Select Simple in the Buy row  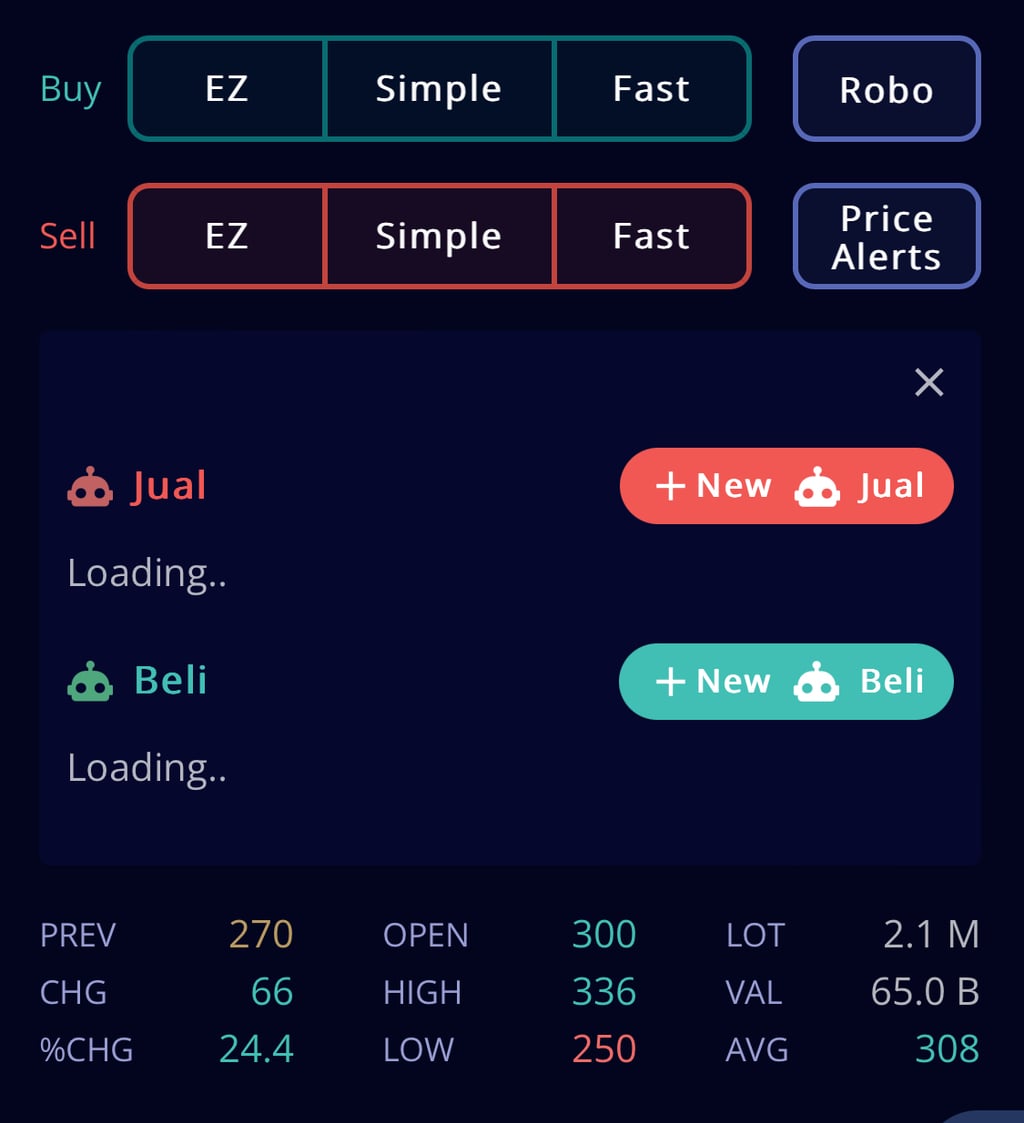[439, 89]
